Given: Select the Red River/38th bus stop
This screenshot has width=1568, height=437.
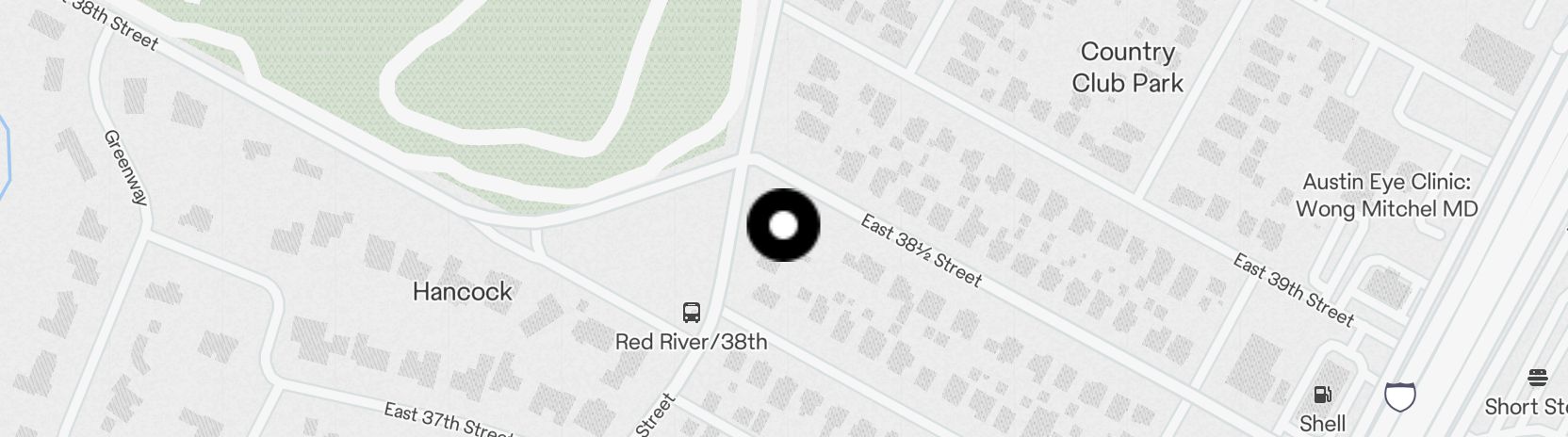Looking at the screenshot, I should pos(692,314).
